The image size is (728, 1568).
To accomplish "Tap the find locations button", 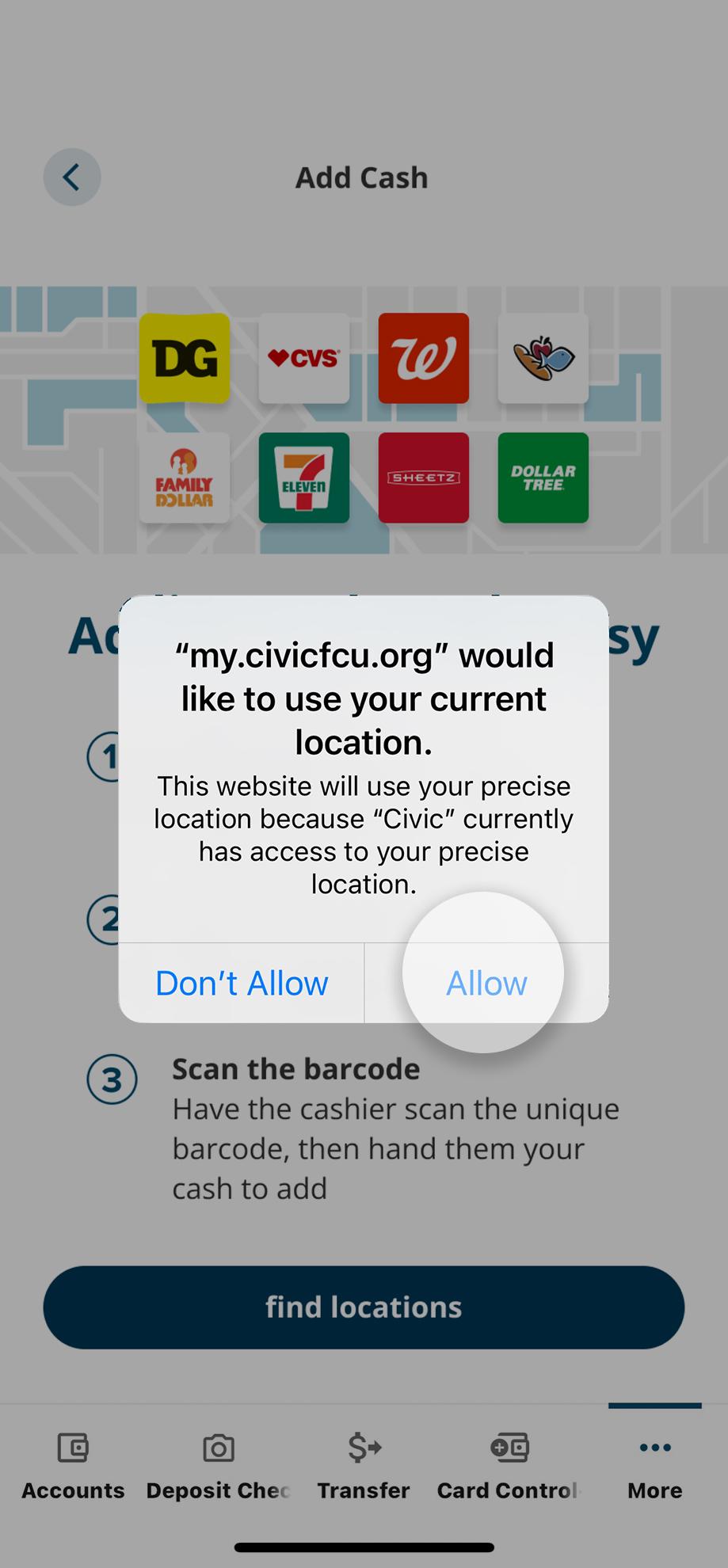I will pos(364,1307).
